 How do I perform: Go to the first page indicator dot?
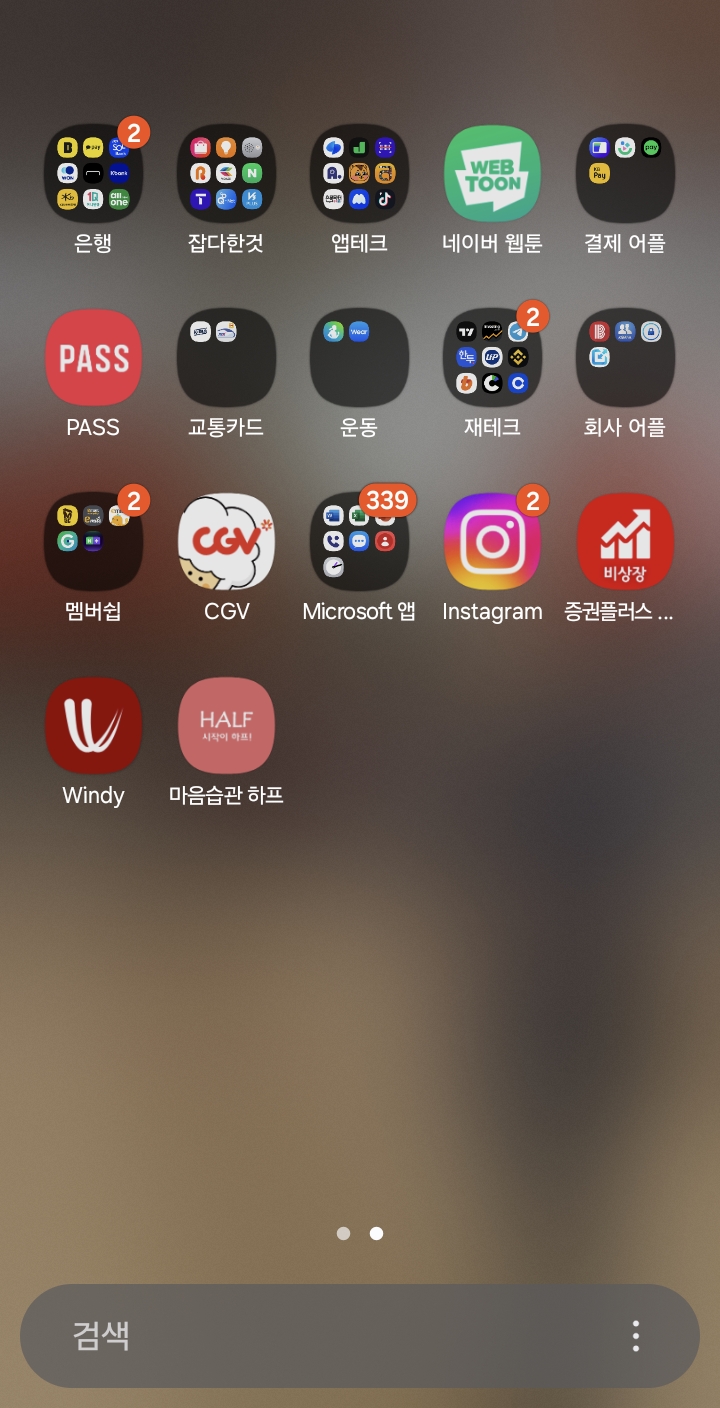344,1234
